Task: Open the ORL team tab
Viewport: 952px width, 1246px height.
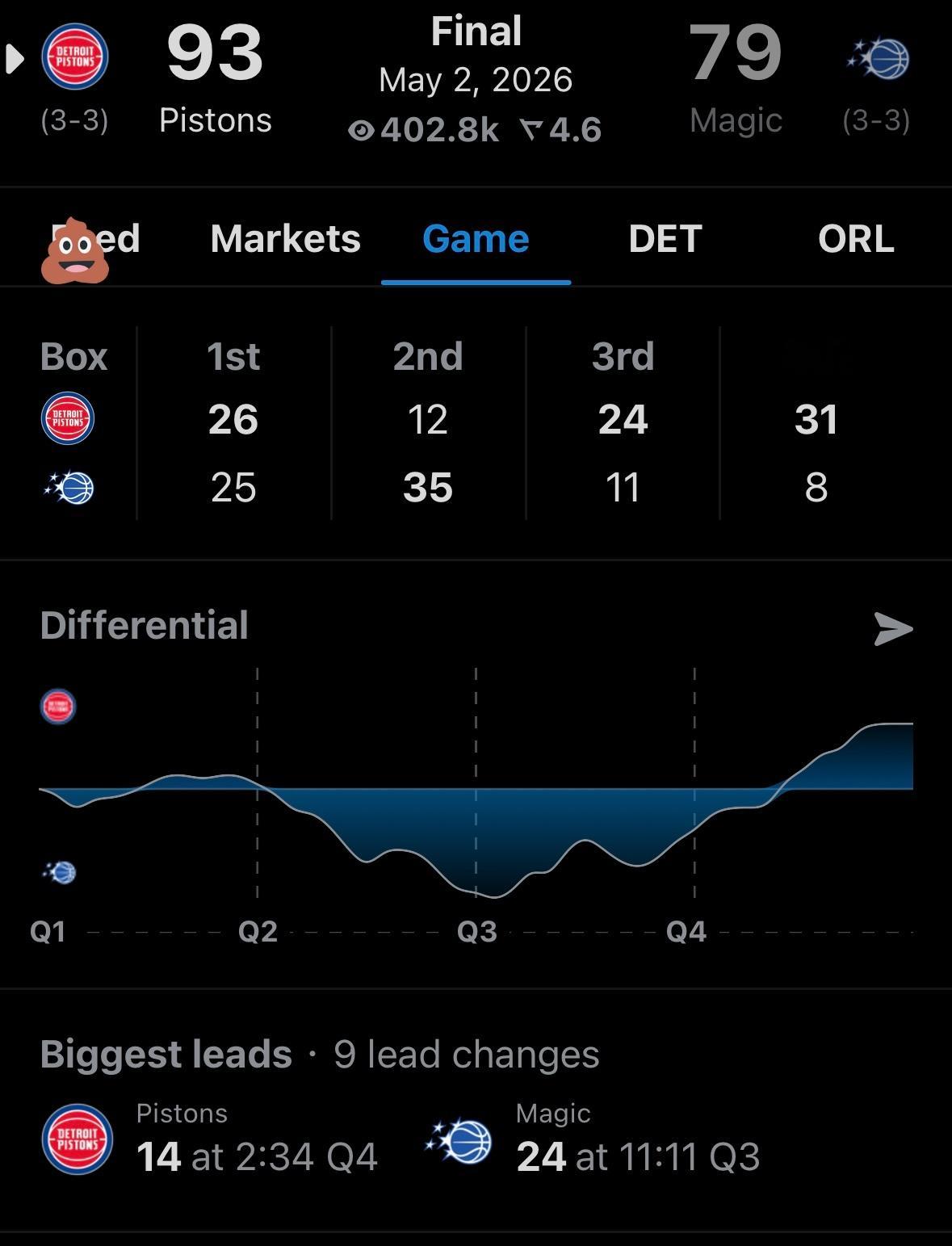Action: (856, 238)
